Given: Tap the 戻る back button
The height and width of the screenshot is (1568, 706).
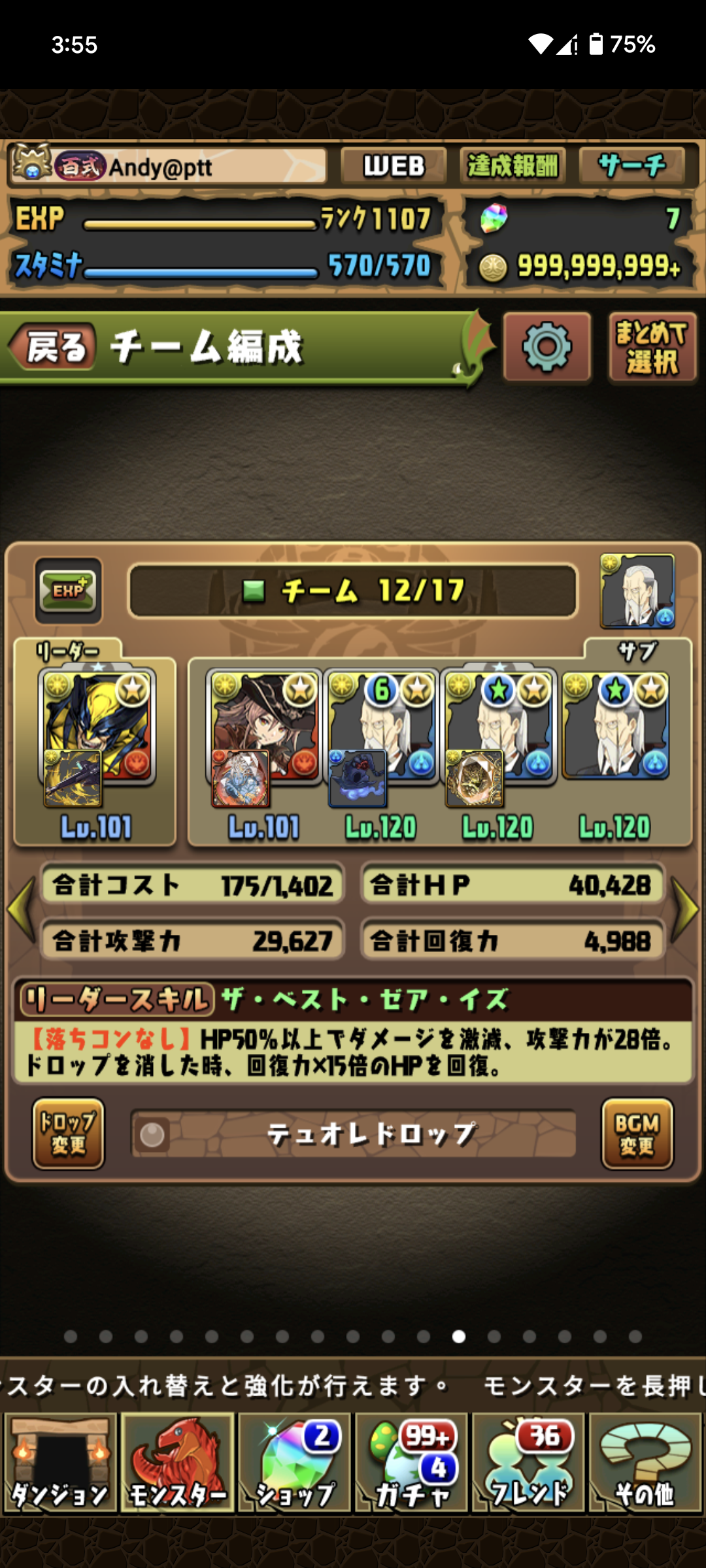Looking at the screenshot, I should pos(54,346).
